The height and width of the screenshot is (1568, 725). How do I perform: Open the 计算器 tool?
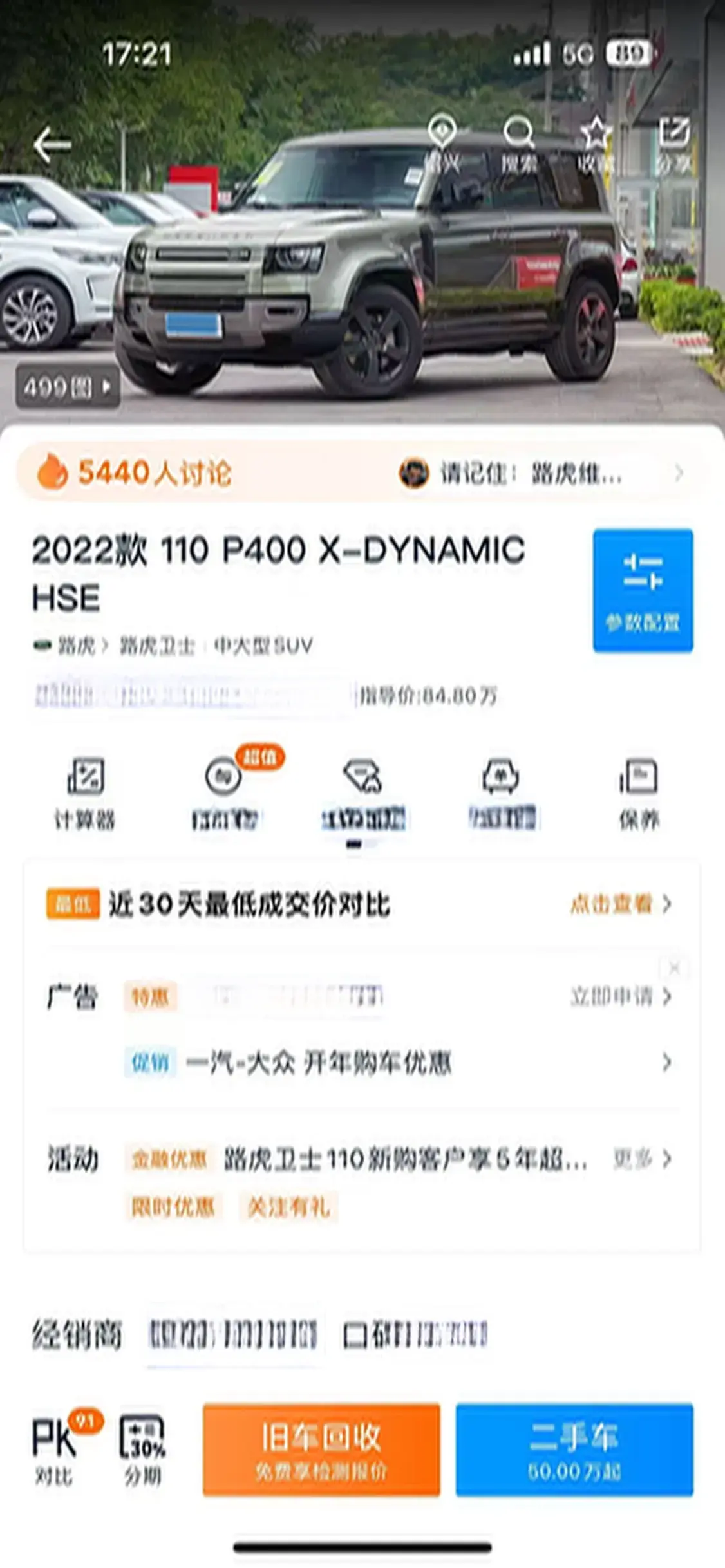click(85, 793)
